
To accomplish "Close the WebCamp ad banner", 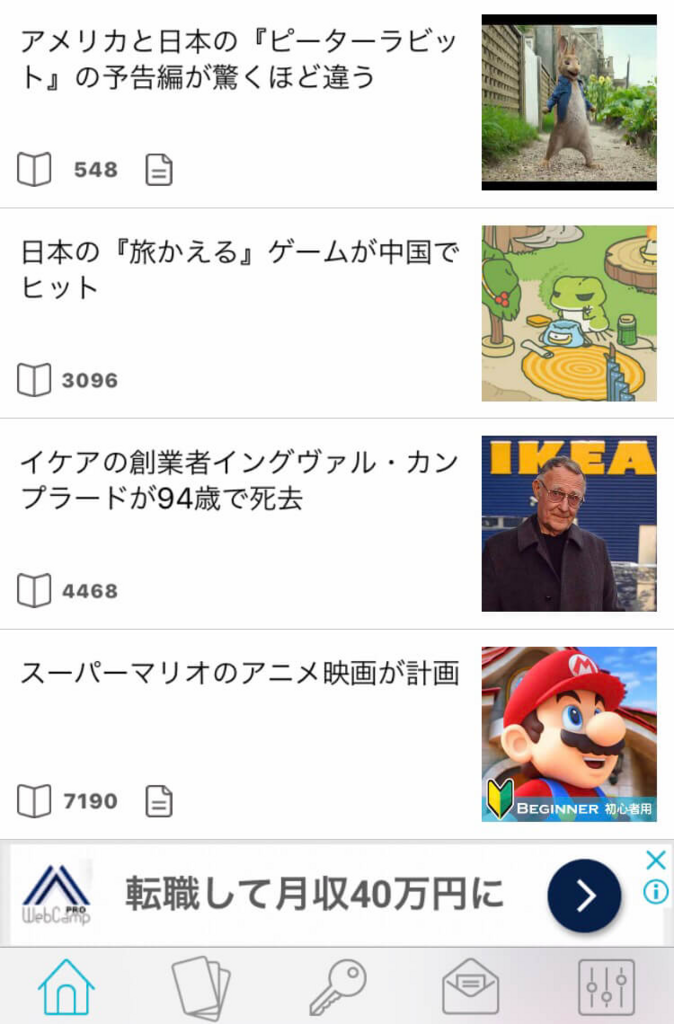I will click(655, 860).
